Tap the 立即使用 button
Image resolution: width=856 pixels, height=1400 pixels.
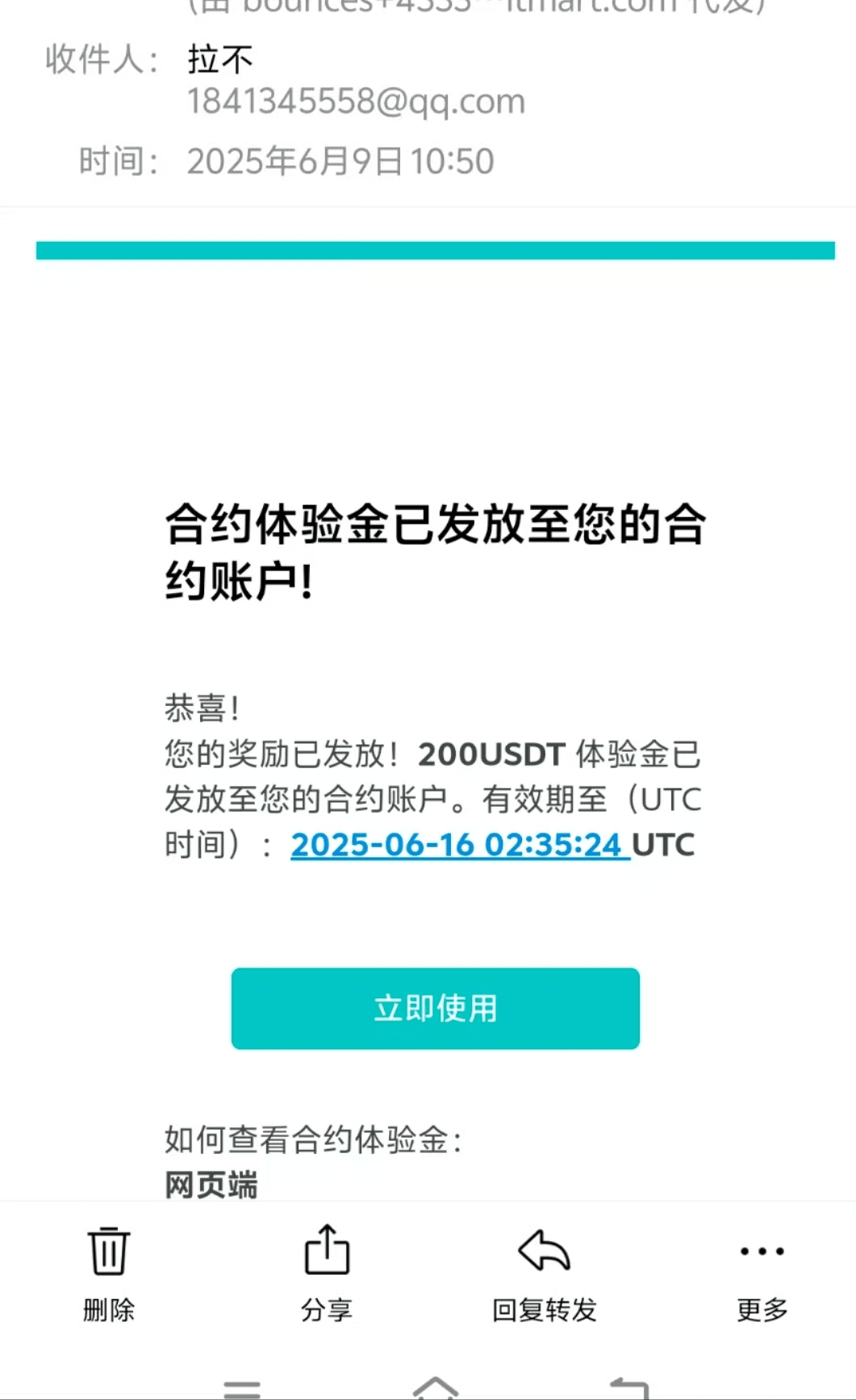point(435,1008)
